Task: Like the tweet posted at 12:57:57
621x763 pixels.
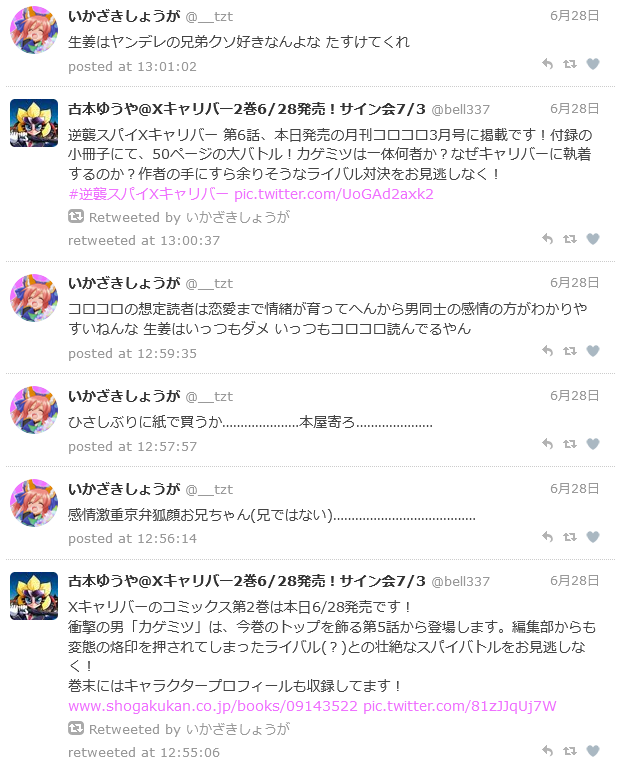Action: click(593, 444)
